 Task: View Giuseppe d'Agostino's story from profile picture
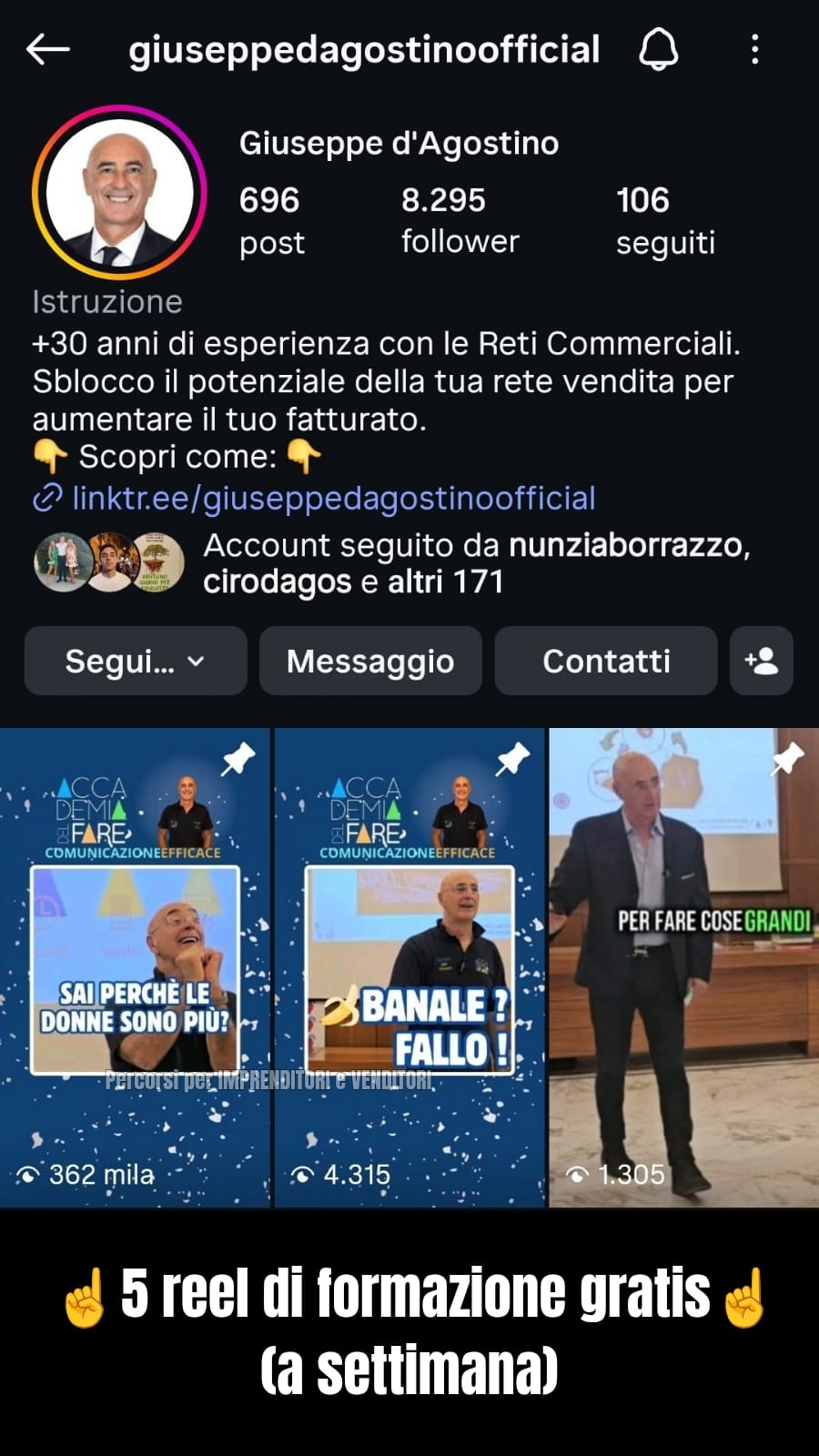(x=119, y=192)
